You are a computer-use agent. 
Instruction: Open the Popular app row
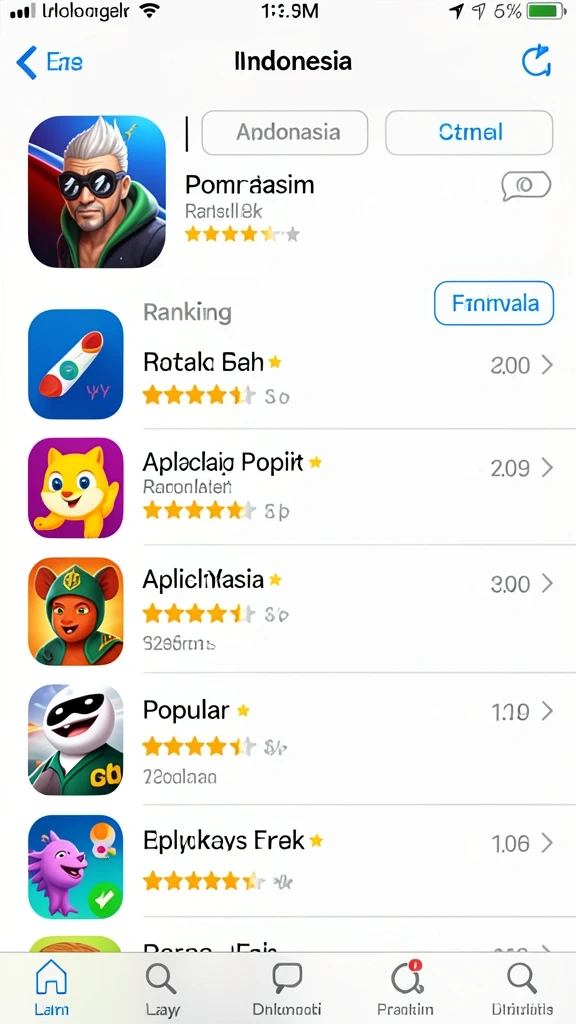[x=288, y=739]
